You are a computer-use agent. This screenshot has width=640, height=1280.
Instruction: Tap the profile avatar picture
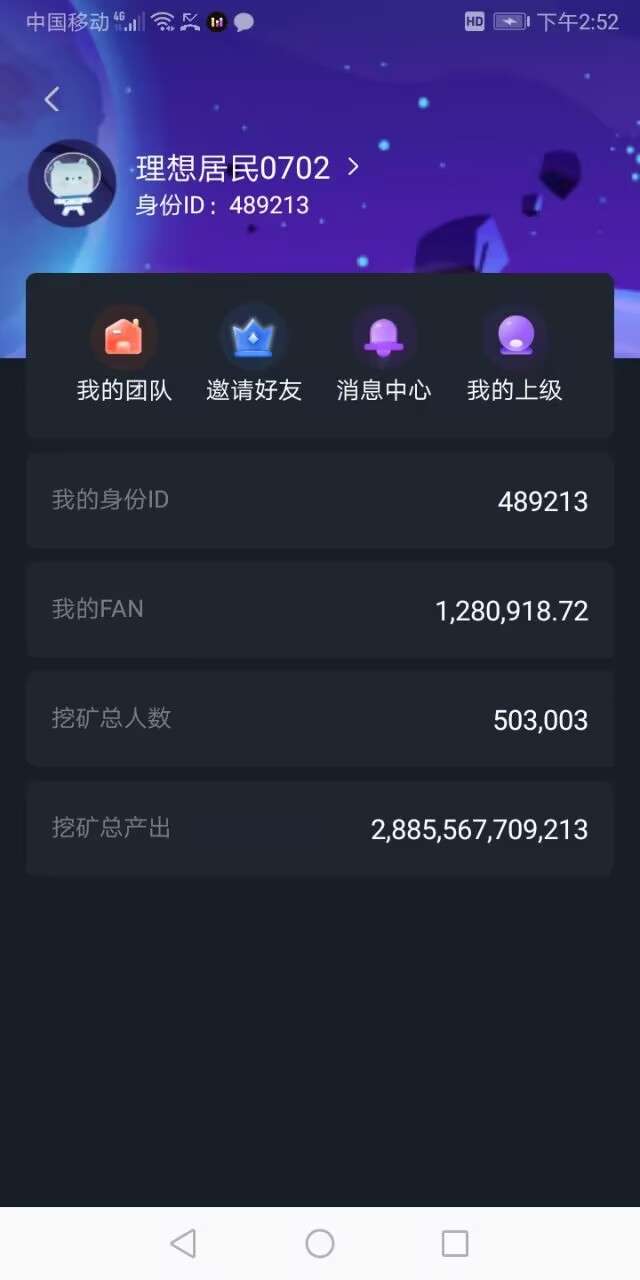[72, 183]
